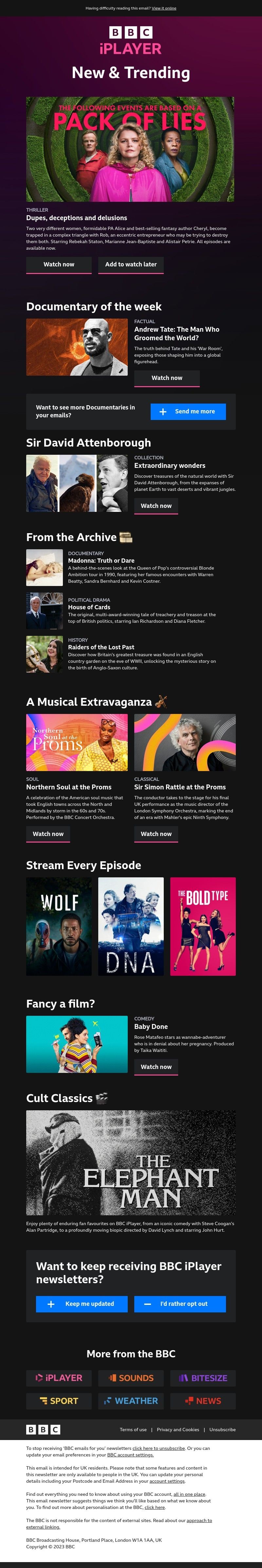Open House of Cards political drama
Viewport: 262px width, 1568px height.
pyautogui.click(x=89, y=607)
